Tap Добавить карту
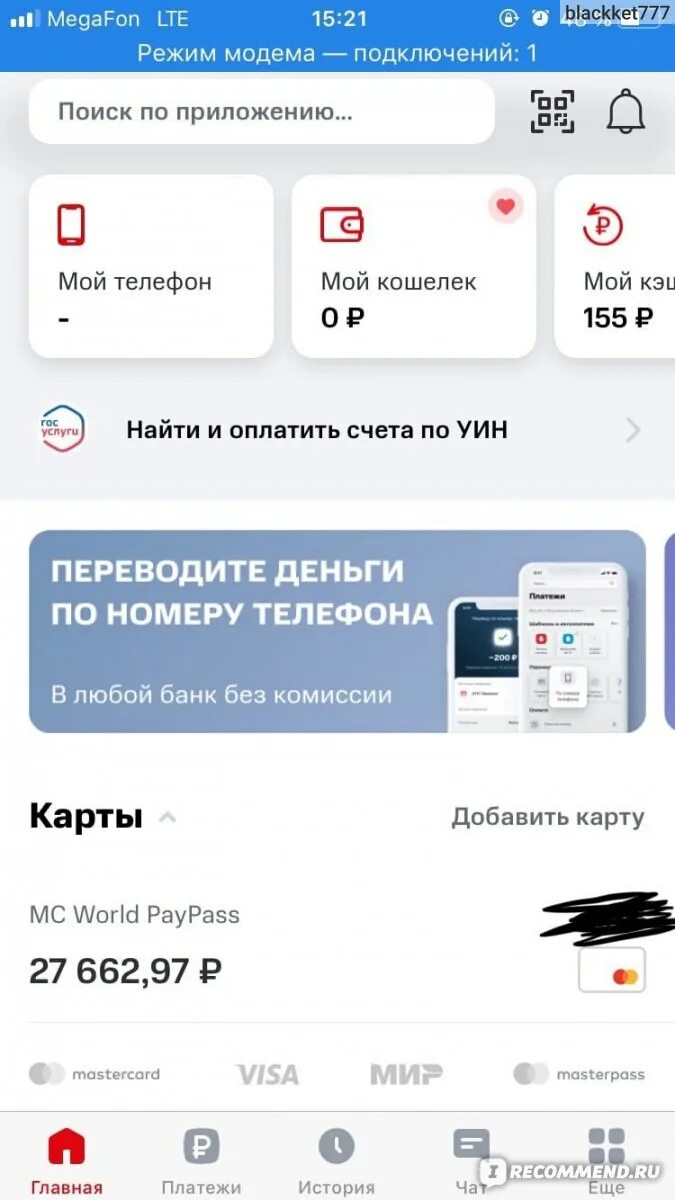 point(548,817)
